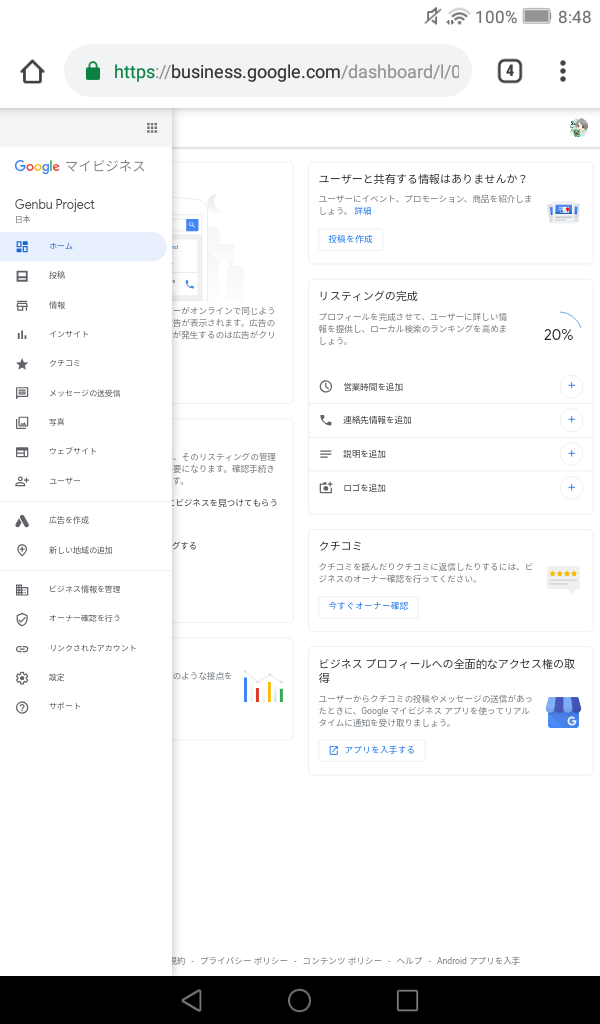Image resolution: width=600 pixels, height=1024 pixels.
Task: Tap 今すぐオーナー確認 button
Action: 368,606
